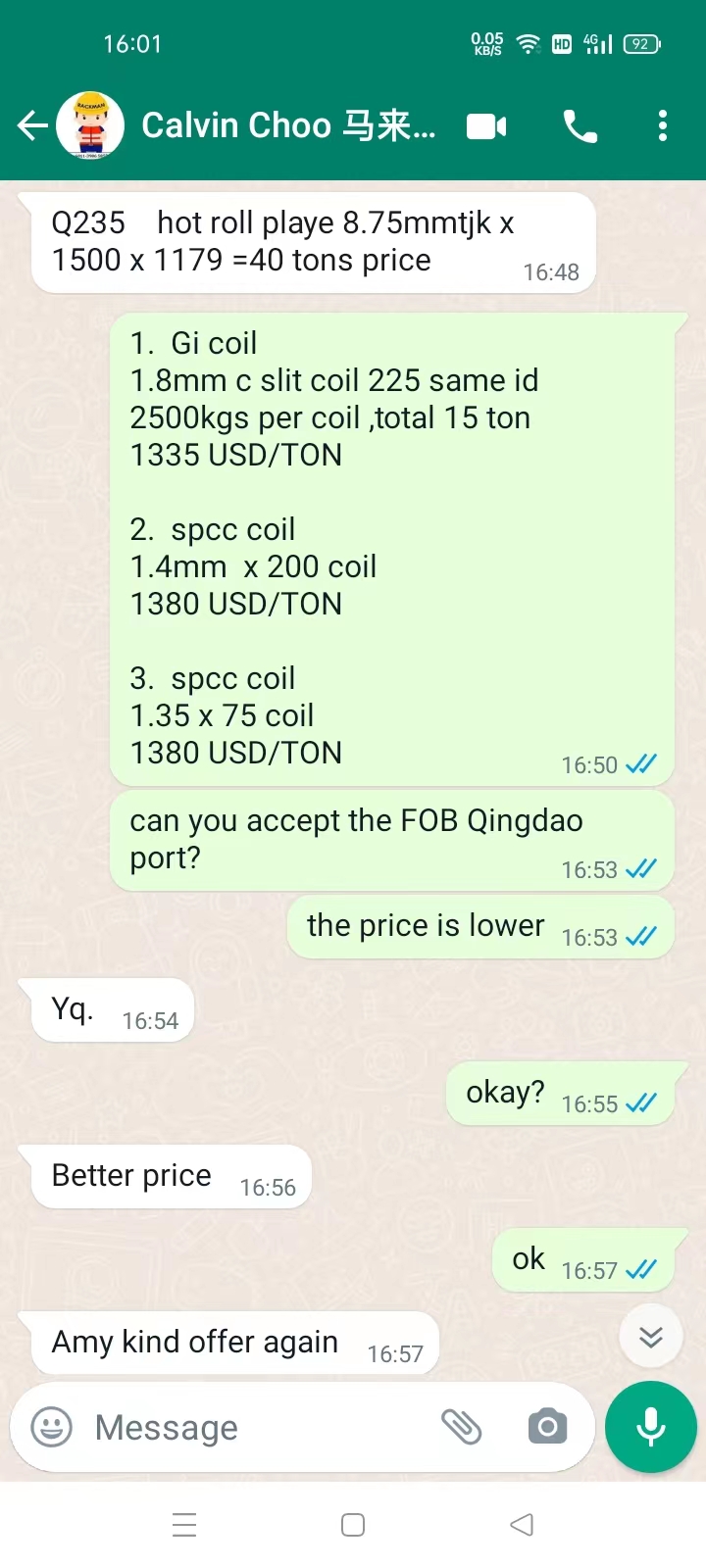This screenshot has height=1568, width=706.
Task: Jump to the latest messages
Action: coord(651,1337)
